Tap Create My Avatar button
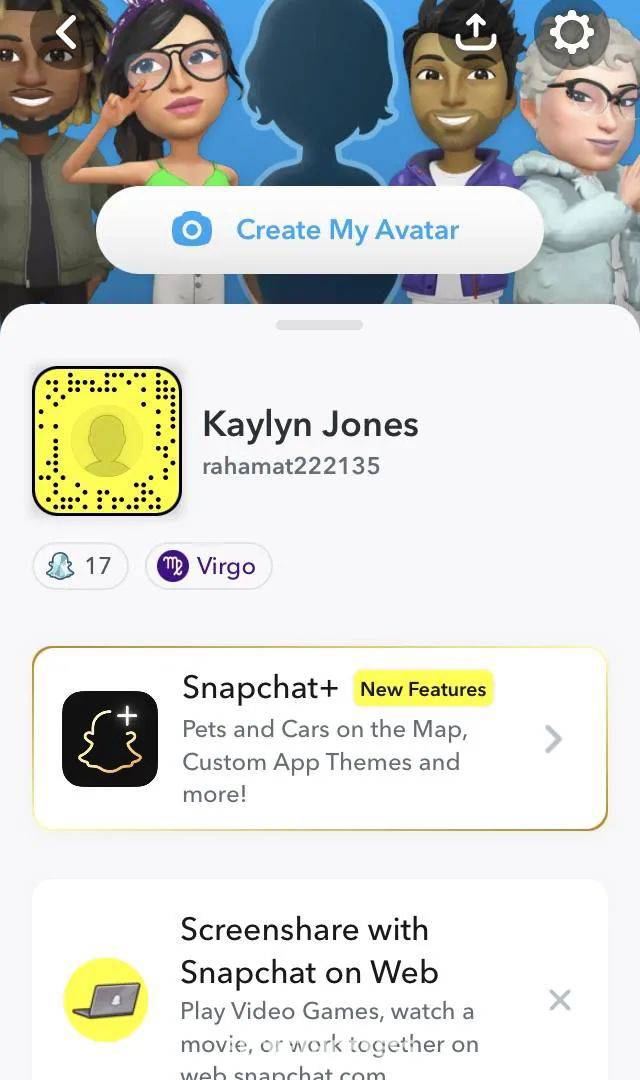Image resolution: width=640 pixels, height=1080 pixels. click(320, 230)
